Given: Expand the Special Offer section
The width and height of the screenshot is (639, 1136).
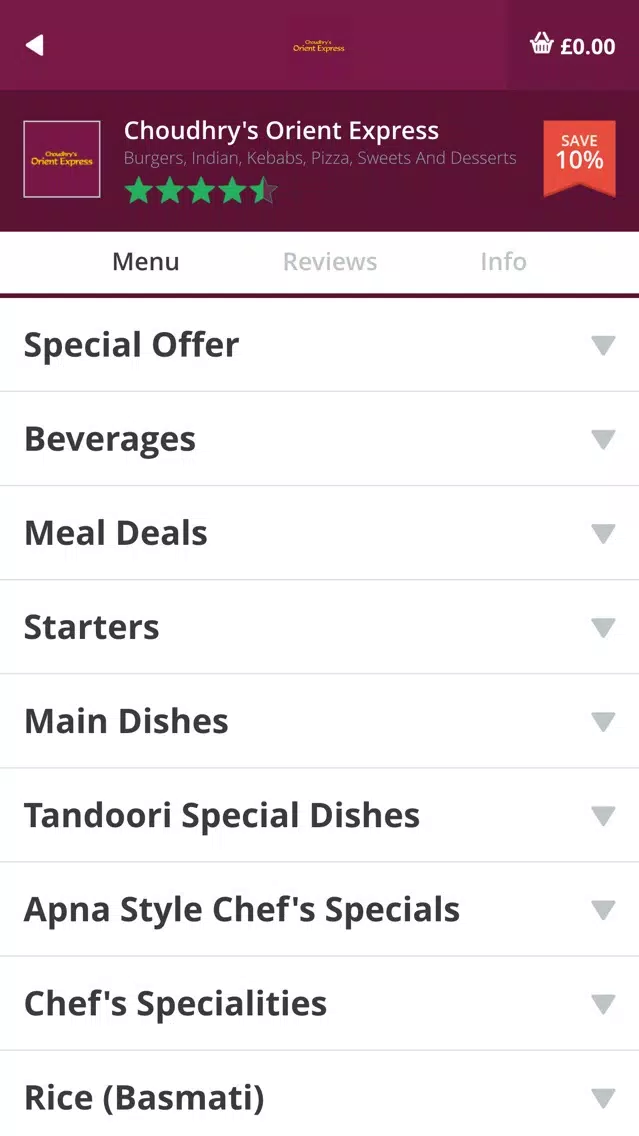Looking at the screenshot, I should tap(320, 345).
